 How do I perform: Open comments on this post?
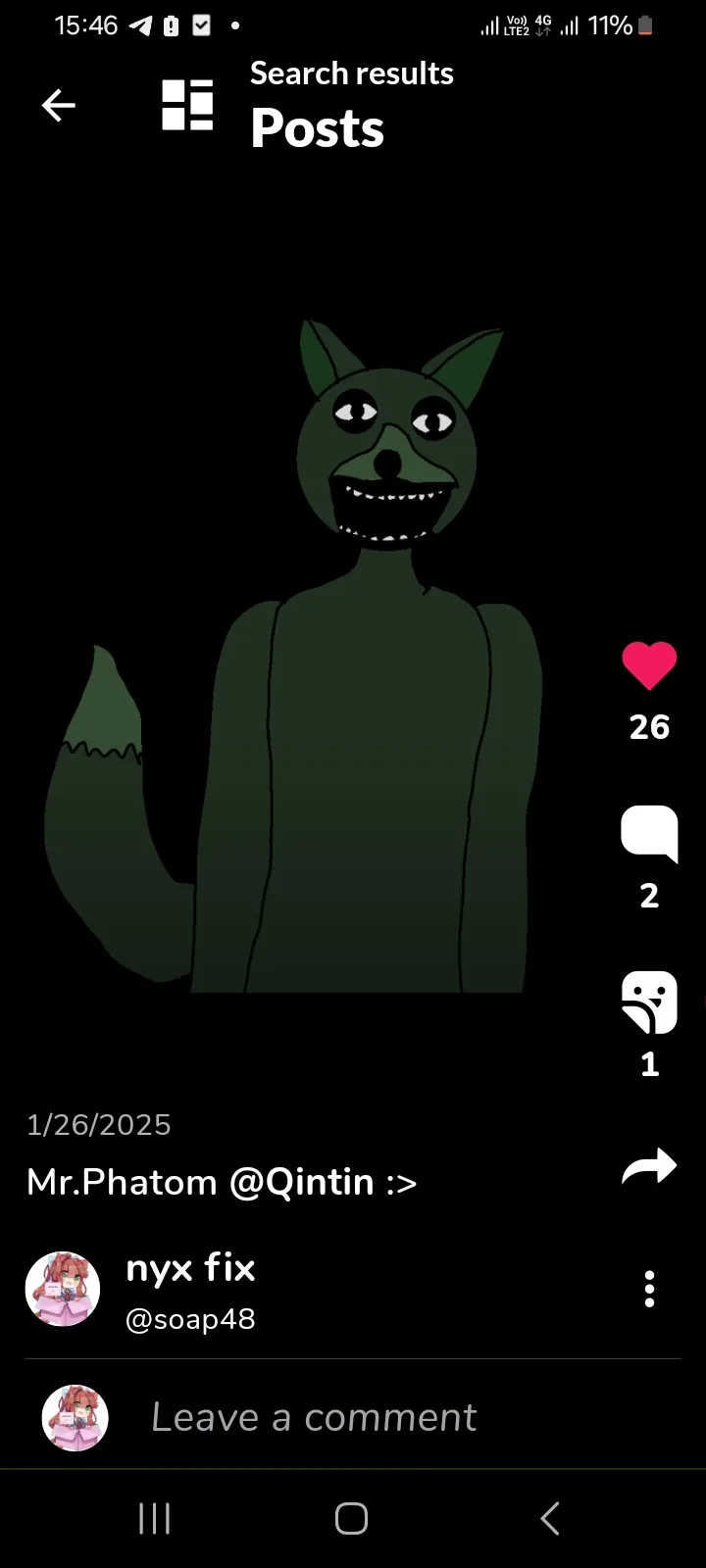649,834
